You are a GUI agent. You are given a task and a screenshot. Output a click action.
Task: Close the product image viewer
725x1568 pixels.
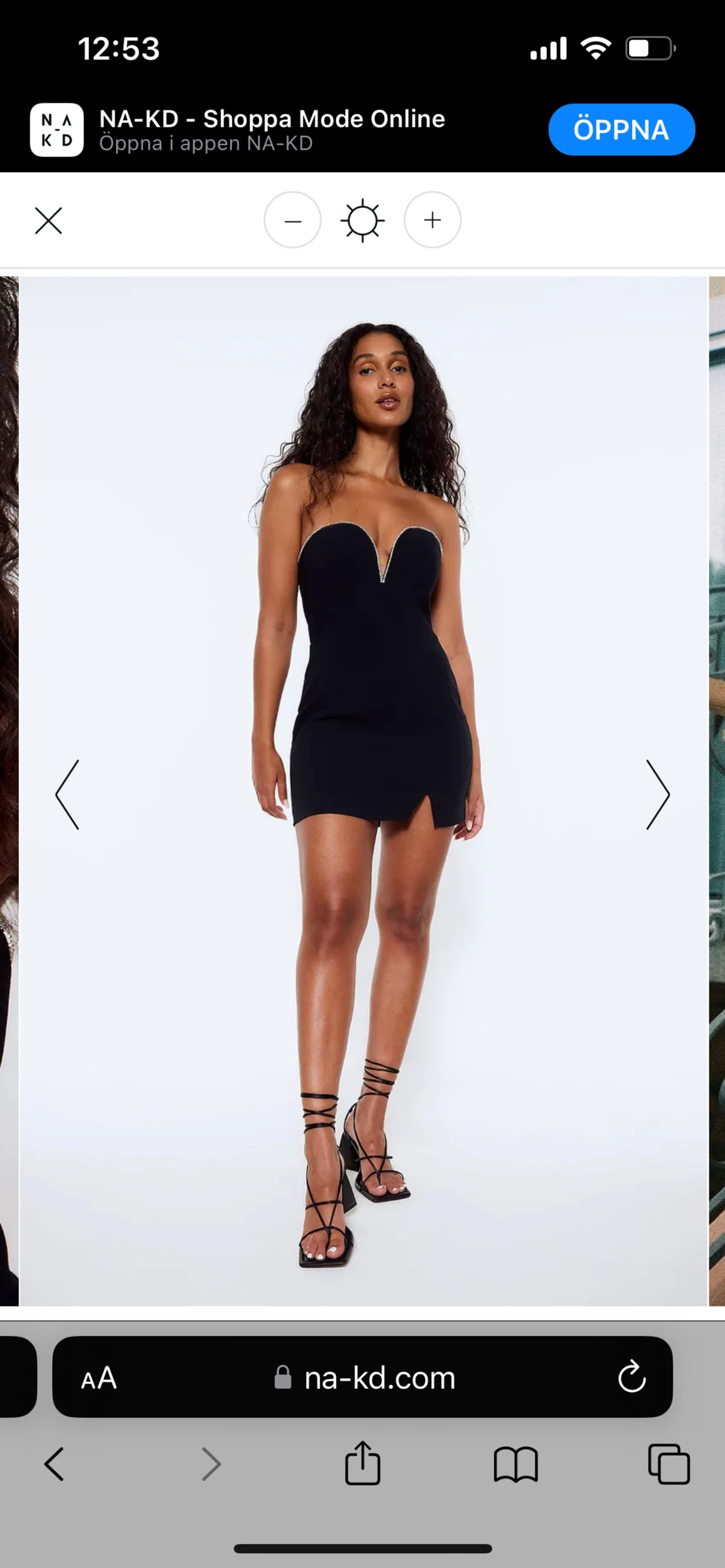[x=48, y=221]
